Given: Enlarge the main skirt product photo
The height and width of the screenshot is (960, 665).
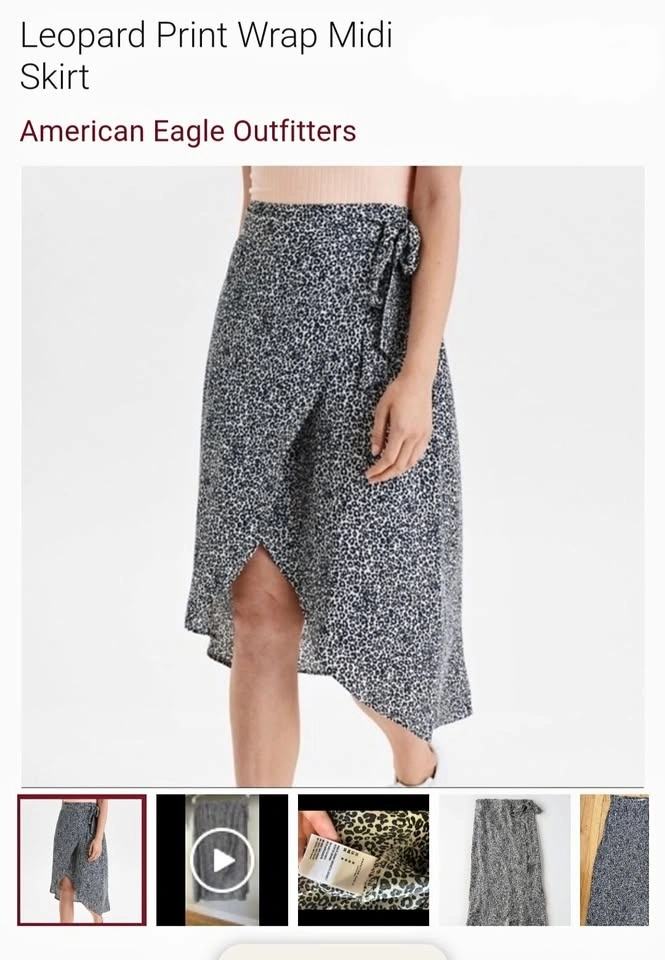Looking at the screenshot, I should coord(333,476).
